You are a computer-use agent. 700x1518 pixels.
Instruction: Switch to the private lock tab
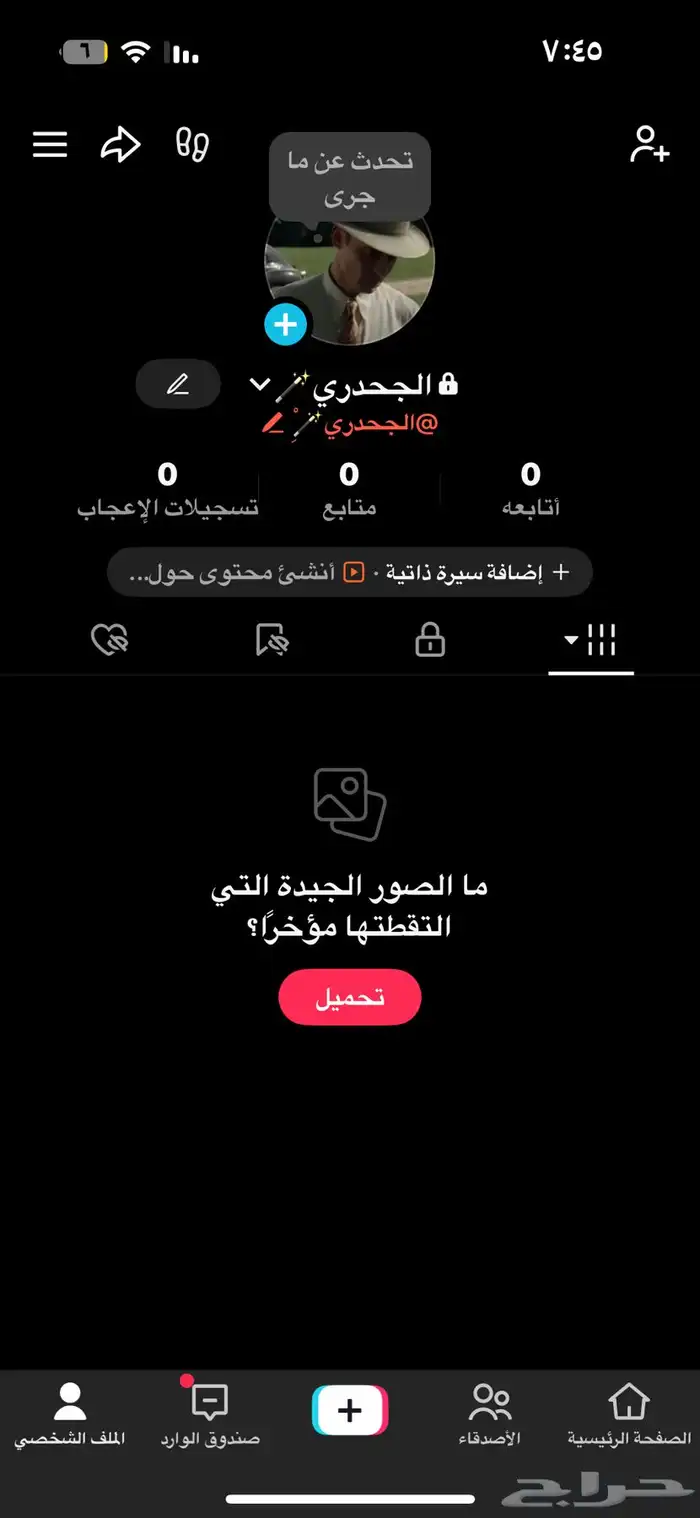click(x=430, y=640)
